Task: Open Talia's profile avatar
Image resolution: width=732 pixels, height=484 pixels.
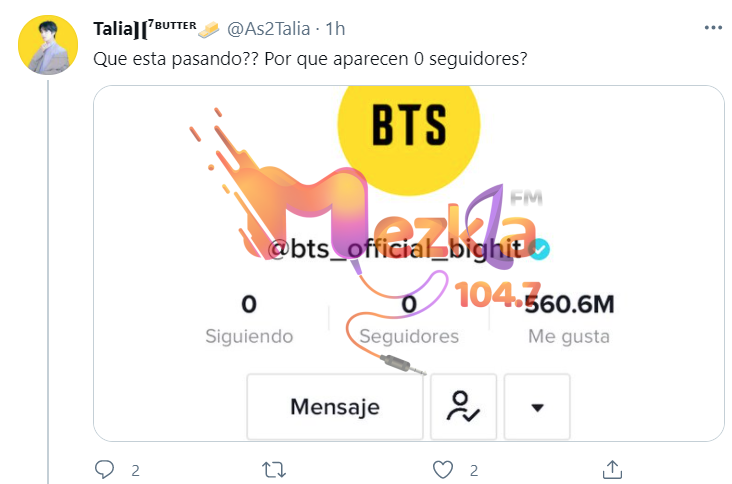Action: (47, 46)
